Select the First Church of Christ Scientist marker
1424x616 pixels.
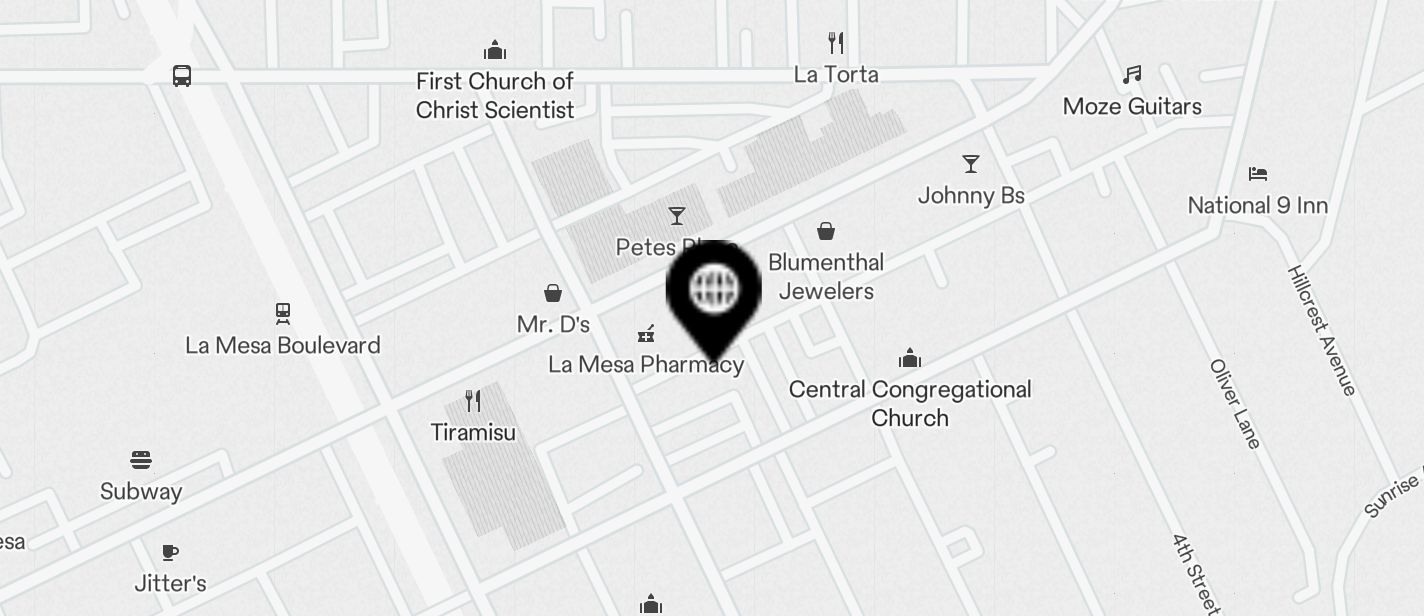coord(494,50)
